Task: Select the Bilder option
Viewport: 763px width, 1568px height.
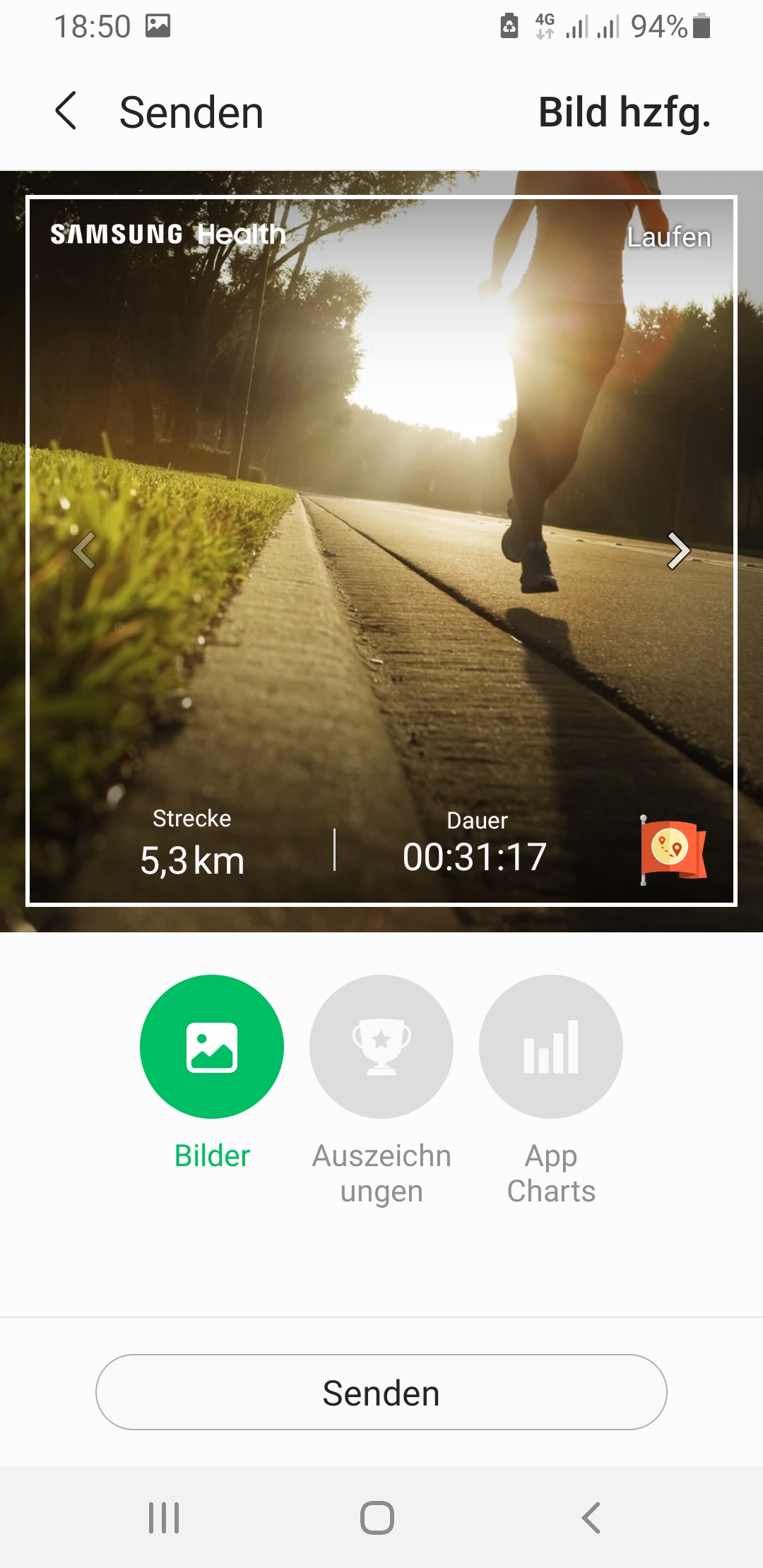Action: point(212,1047)
